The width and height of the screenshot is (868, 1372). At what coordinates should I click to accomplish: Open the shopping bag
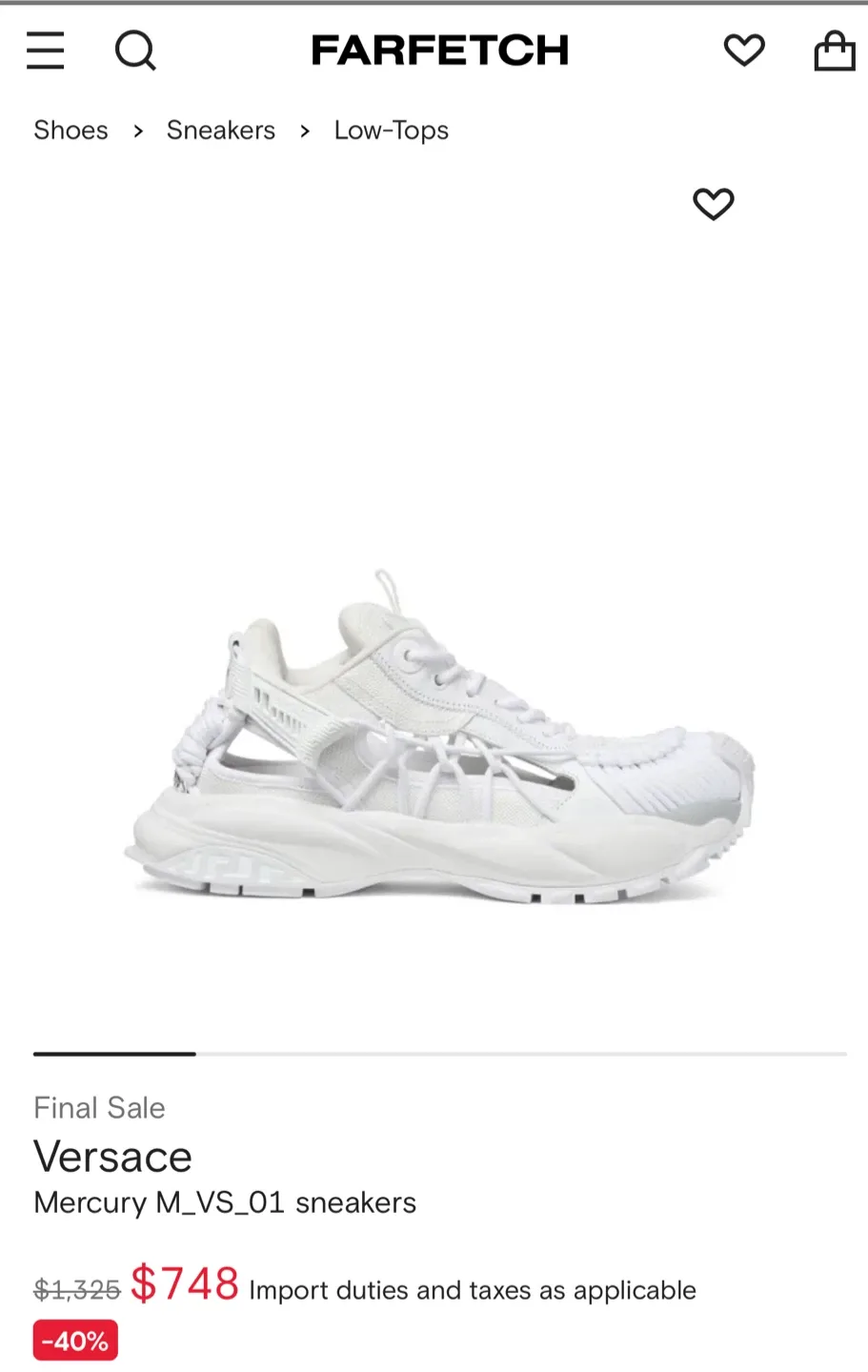(834, 50)
